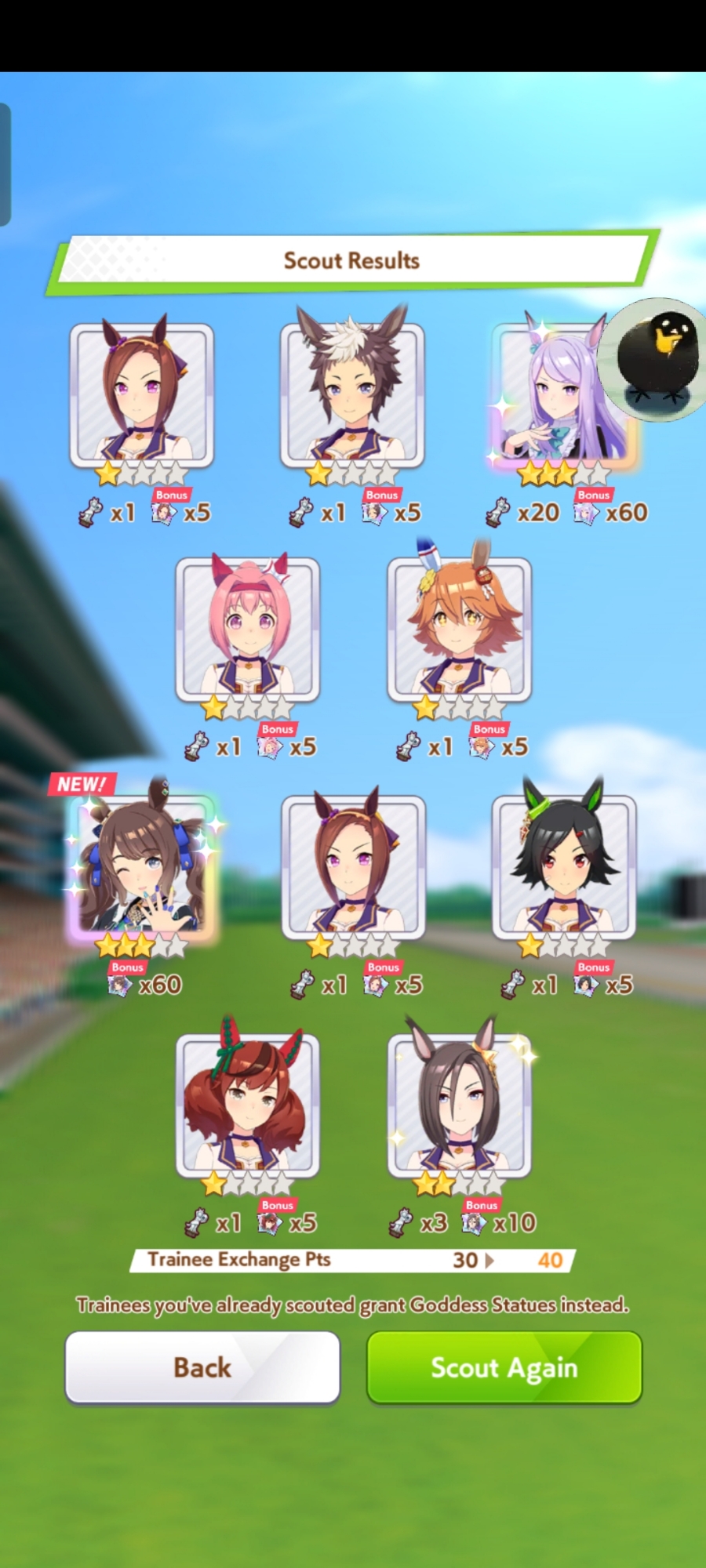The width and height of the screenshot is (706, 1568).
Task: Select the red twintail trainee card
Action: tap(248, 1105)
